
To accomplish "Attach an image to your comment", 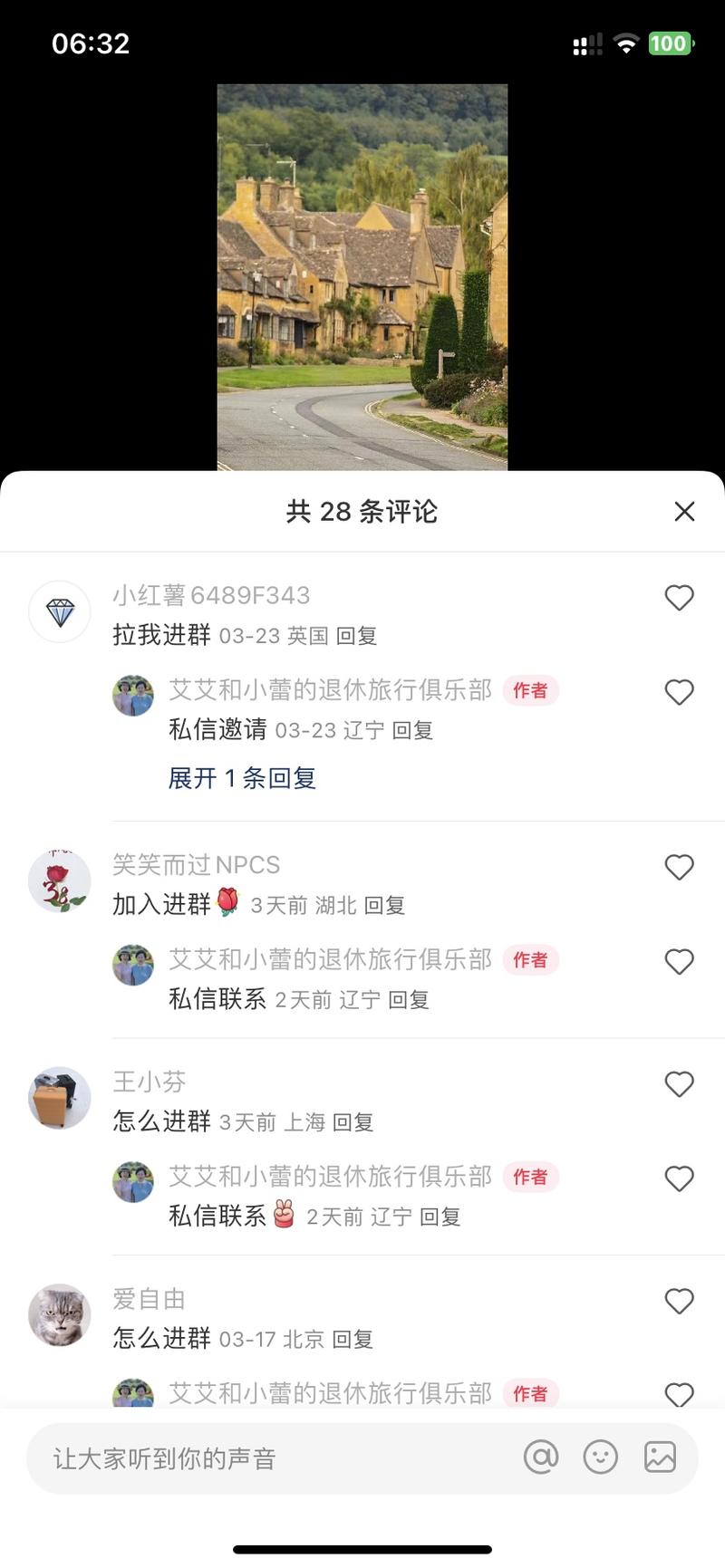I will tap(660, 1457).
